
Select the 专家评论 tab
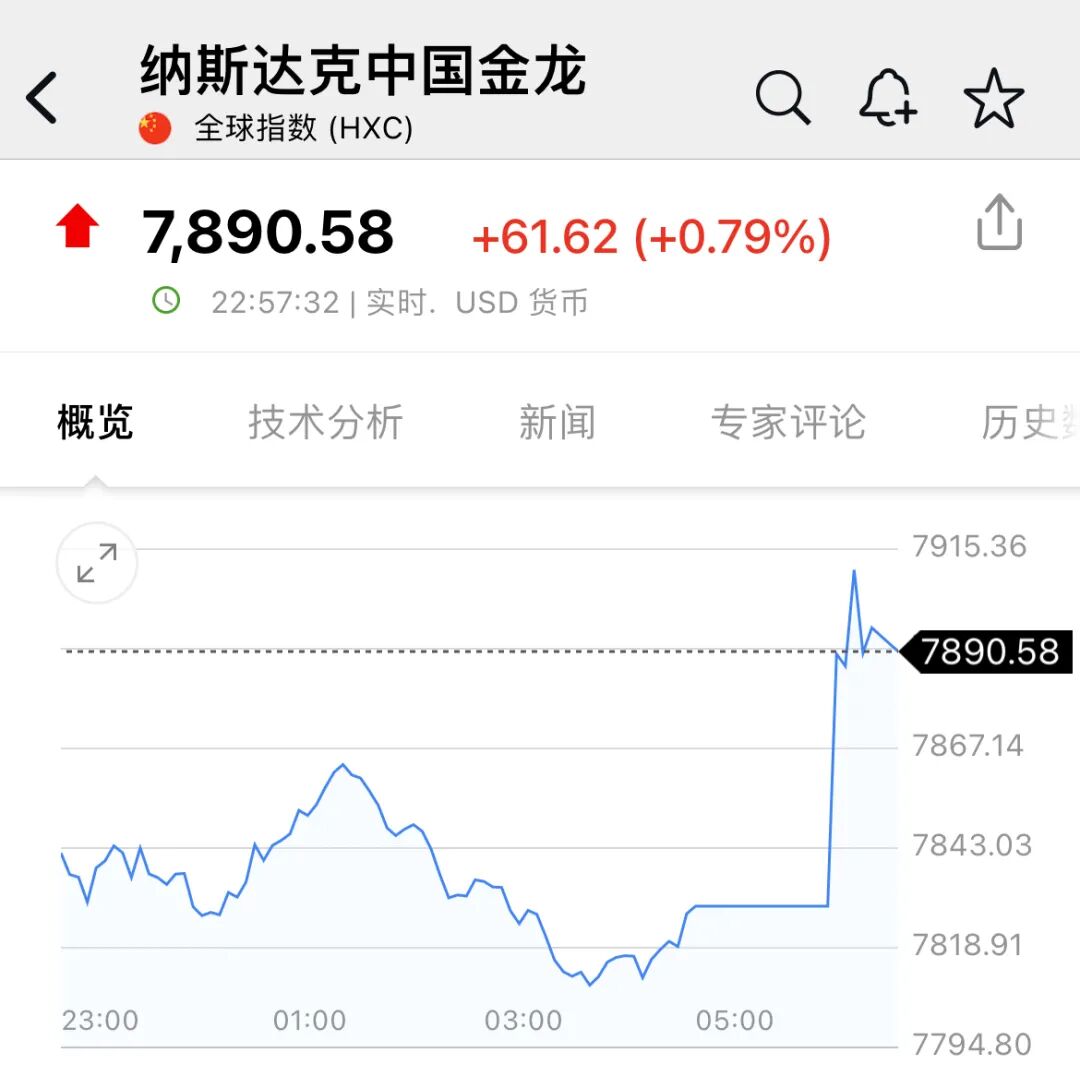coord(788,422)
